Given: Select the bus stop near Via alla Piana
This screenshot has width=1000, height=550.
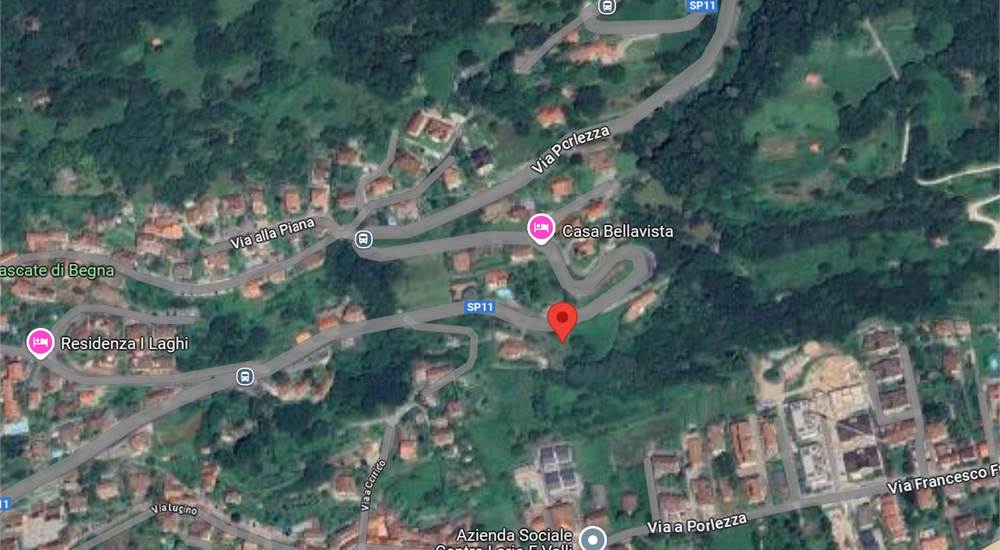Looking at the screenshot, I should coord(363,238).
